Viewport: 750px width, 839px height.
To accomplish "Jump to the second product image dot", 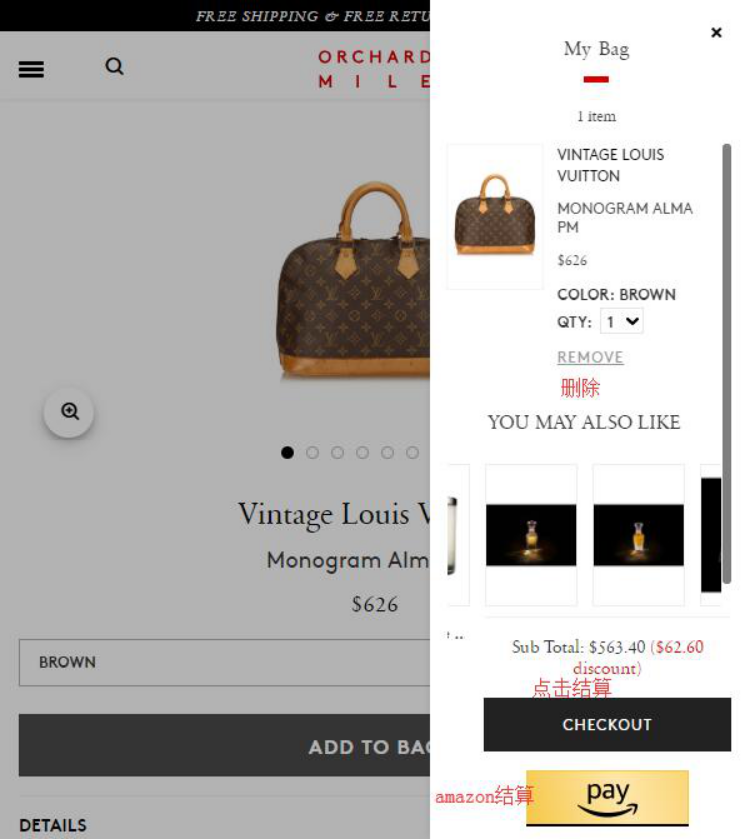I will (312, 453).
